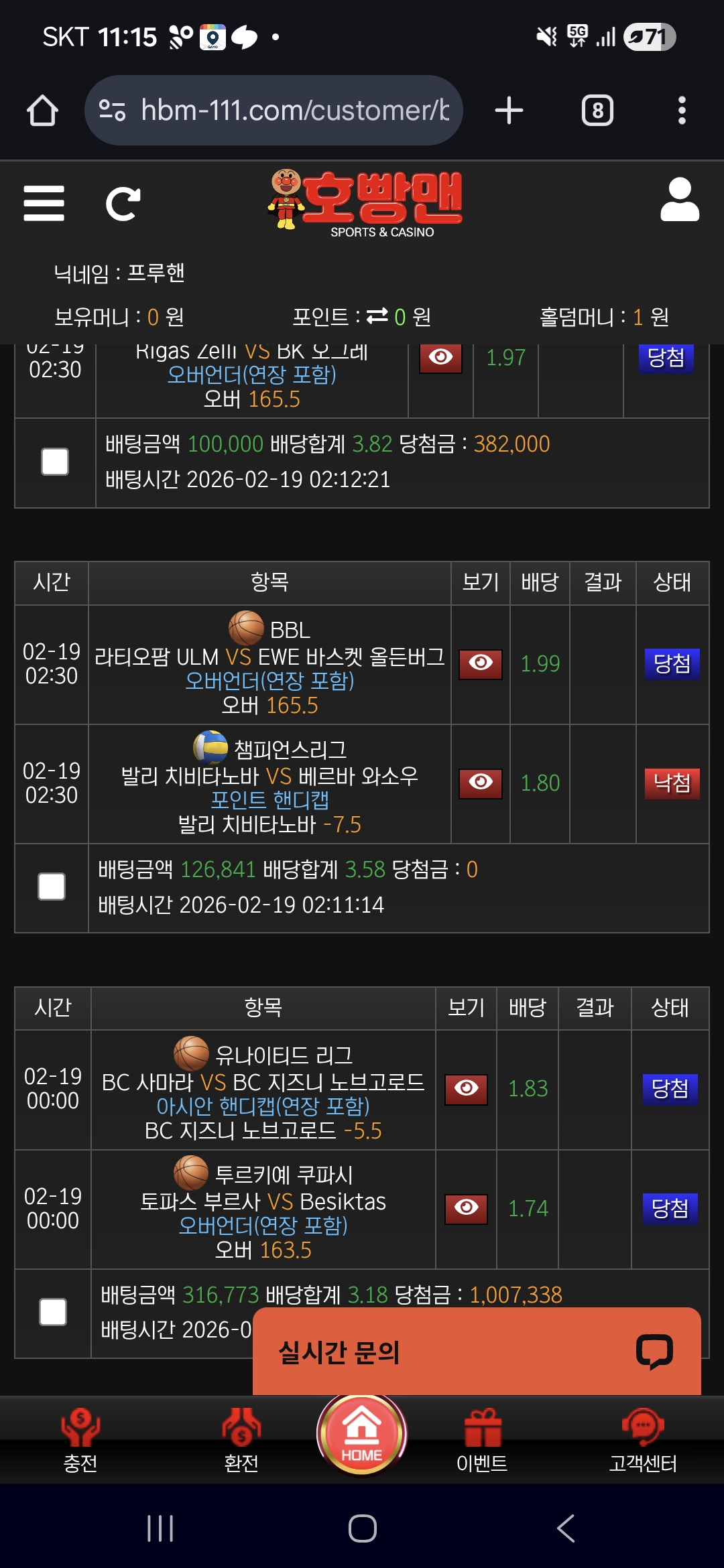View details of the 유나이티드 리그 bet
Image resolution: width=724 pixels, height=1568 pixels.
click(466, 1090)
